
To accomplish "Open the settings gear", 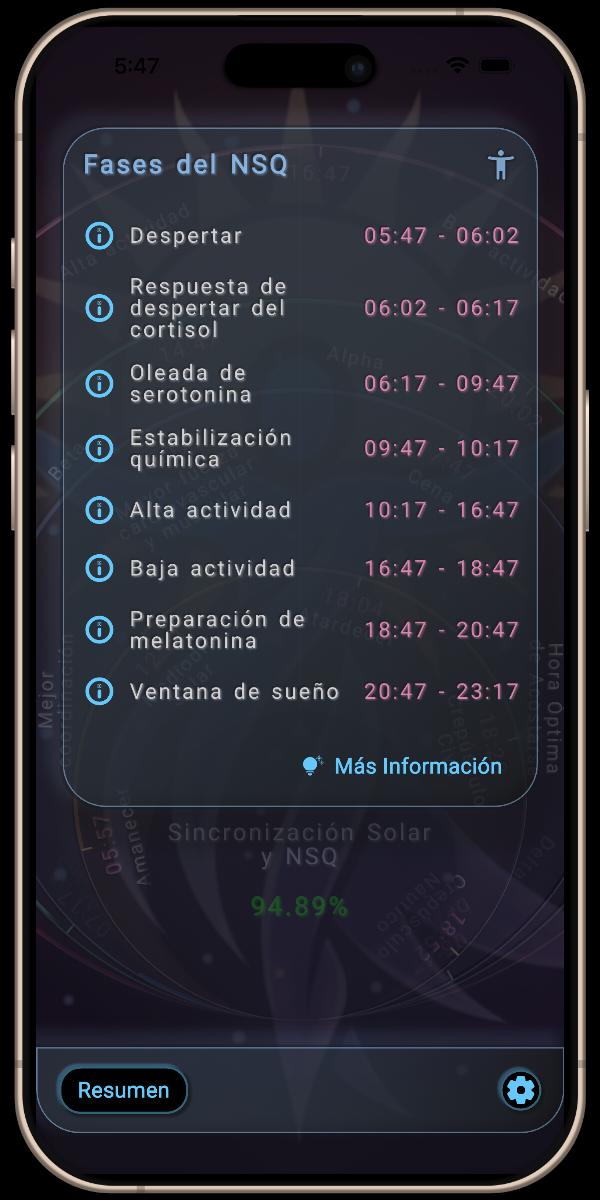I will (x=520, y=1090).
